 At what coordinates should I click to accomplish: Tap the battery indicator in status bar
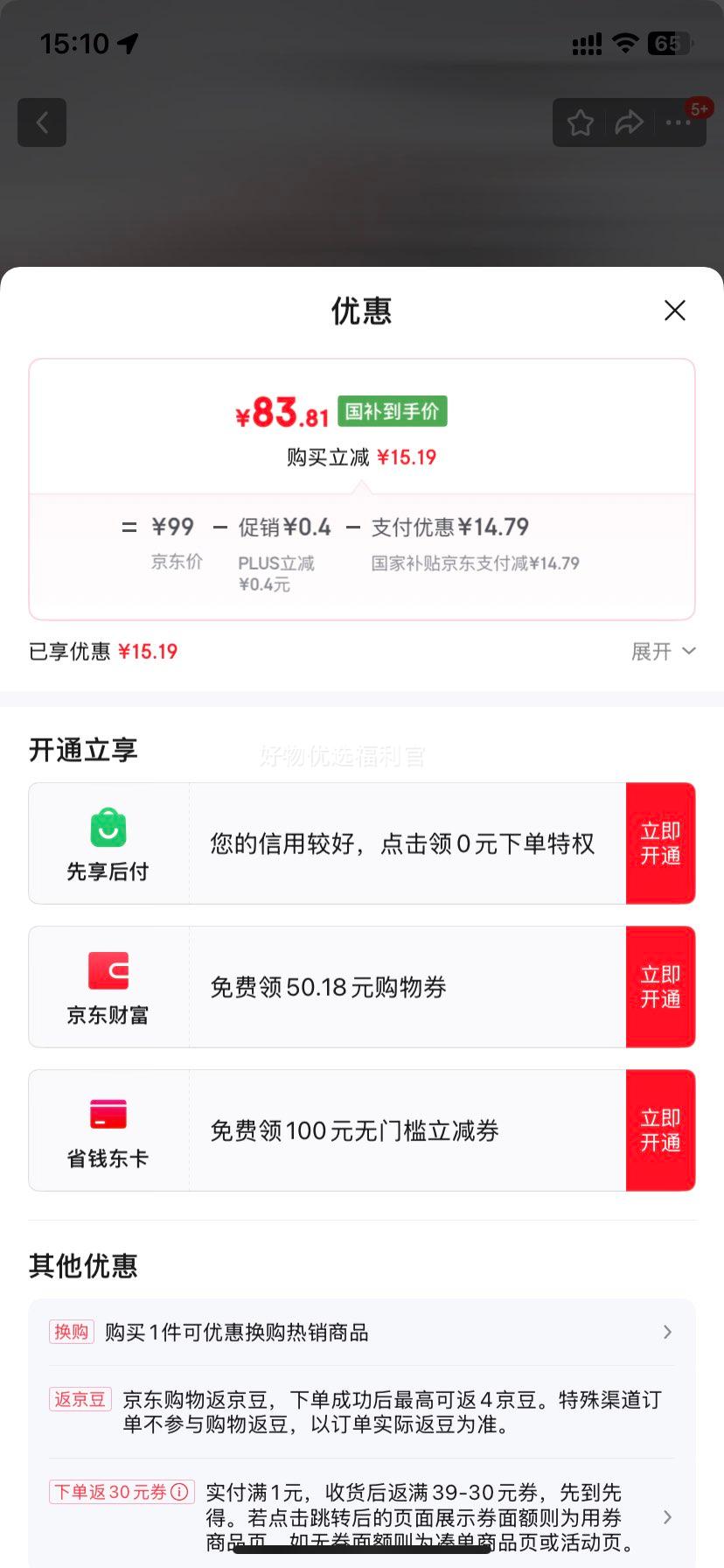(x=669, y=43)
